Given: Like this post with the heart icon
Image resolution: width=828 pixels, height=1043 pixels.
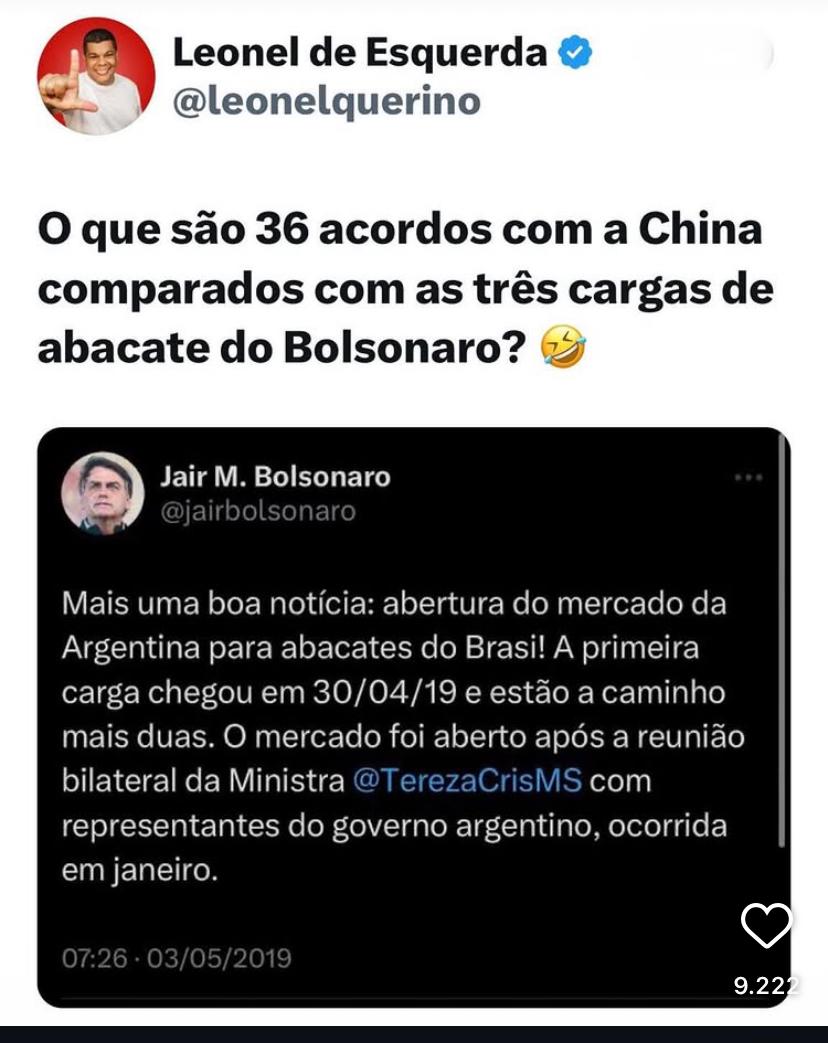Looking at the screenshot, I should (766, 926).
